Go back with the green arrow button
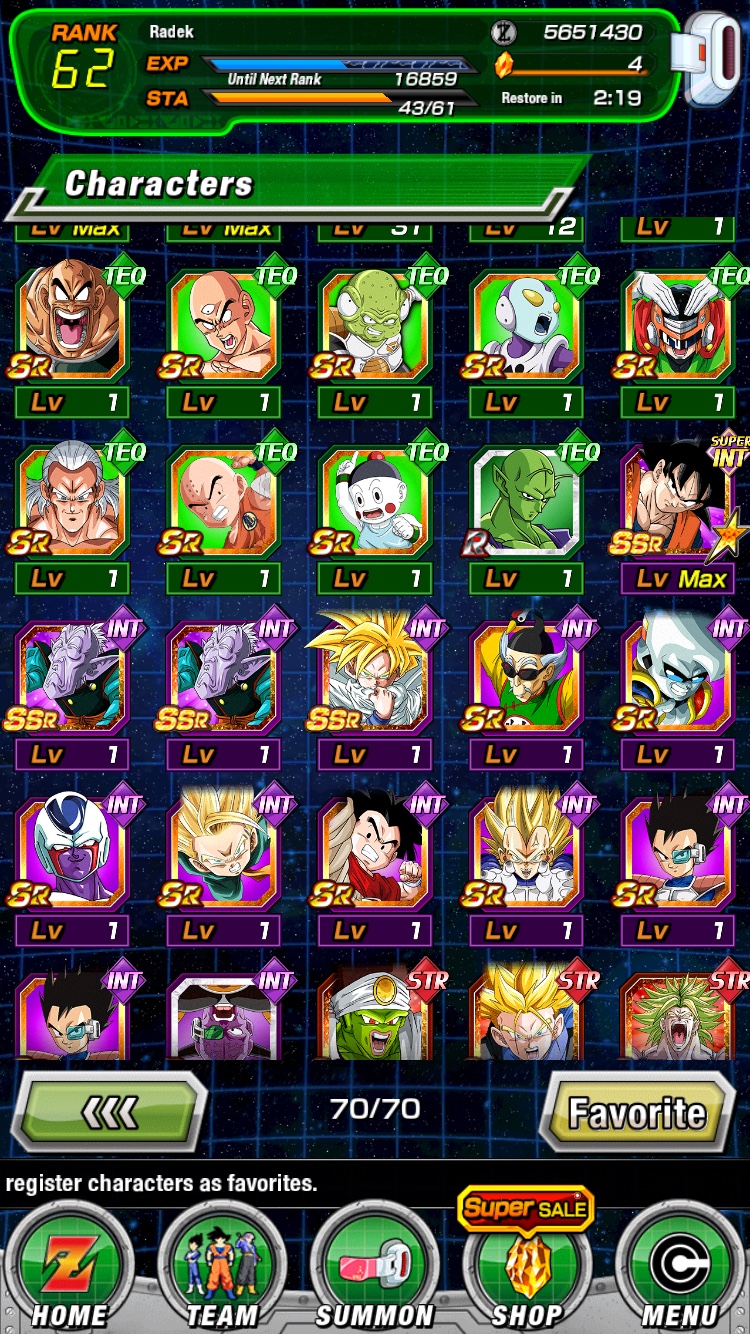 coord(108,1112)
